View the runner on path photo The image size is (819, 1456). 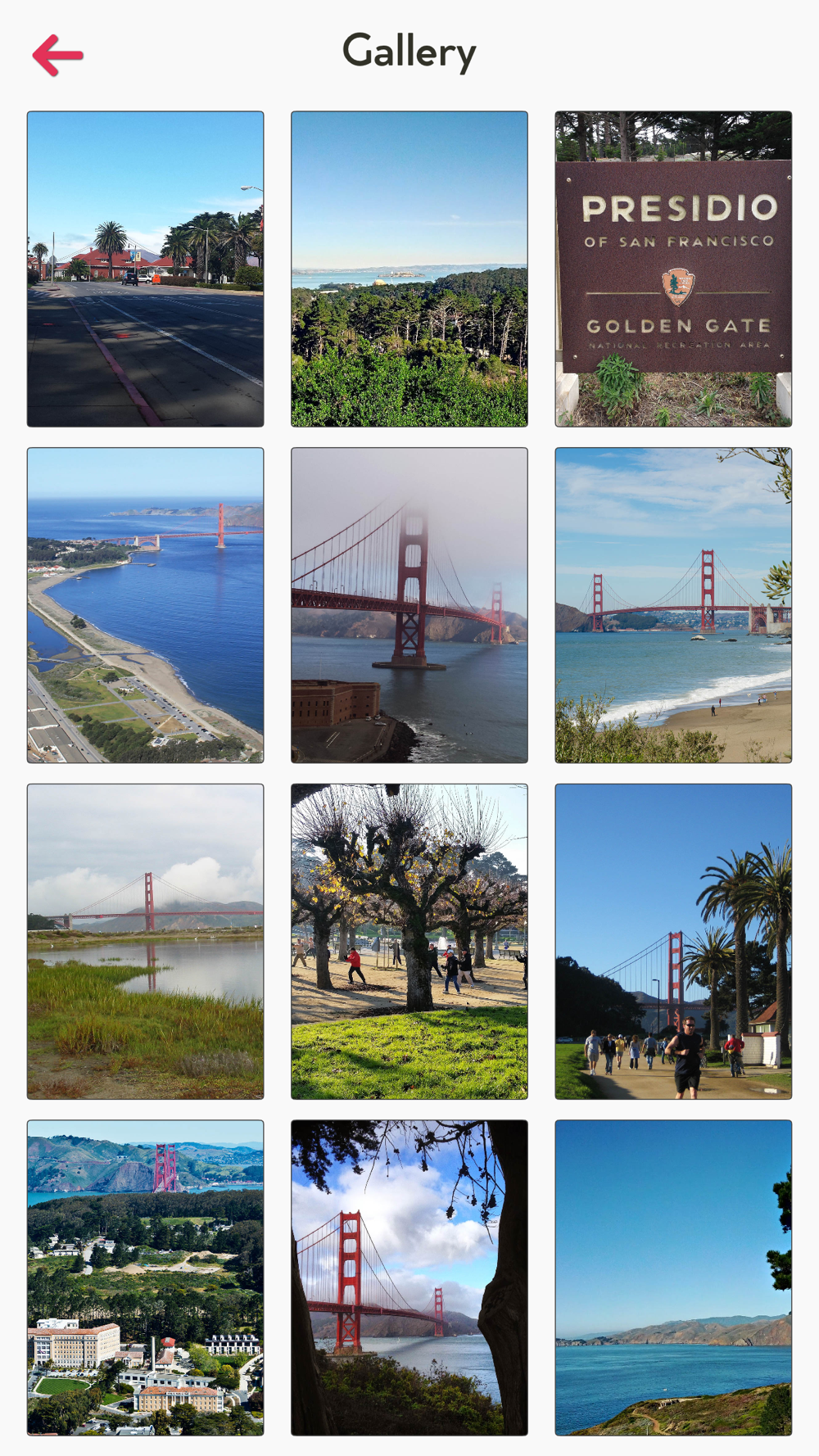tap(673, 942)
